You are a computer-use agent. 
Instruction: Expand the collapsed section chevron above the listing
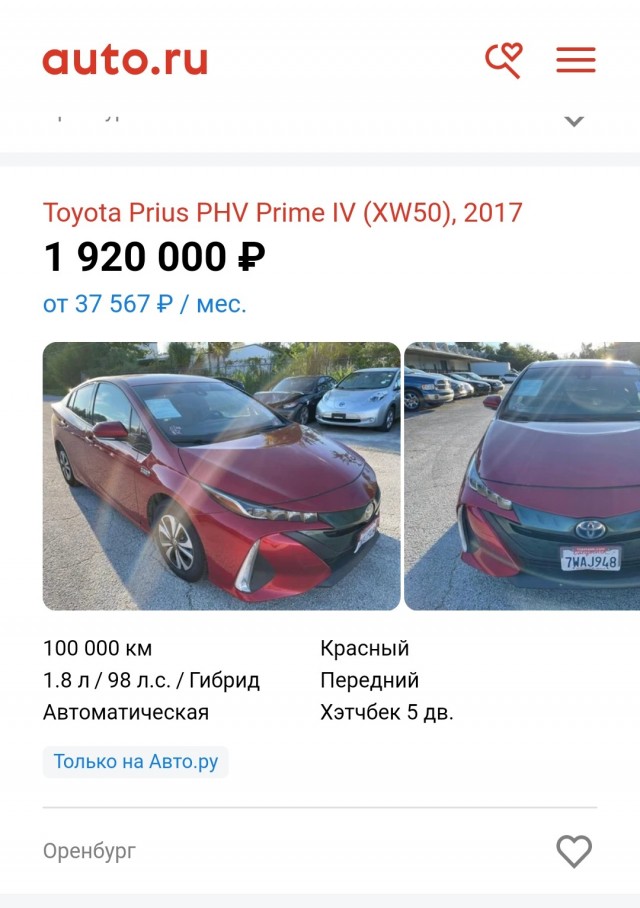tap(573, 120)
